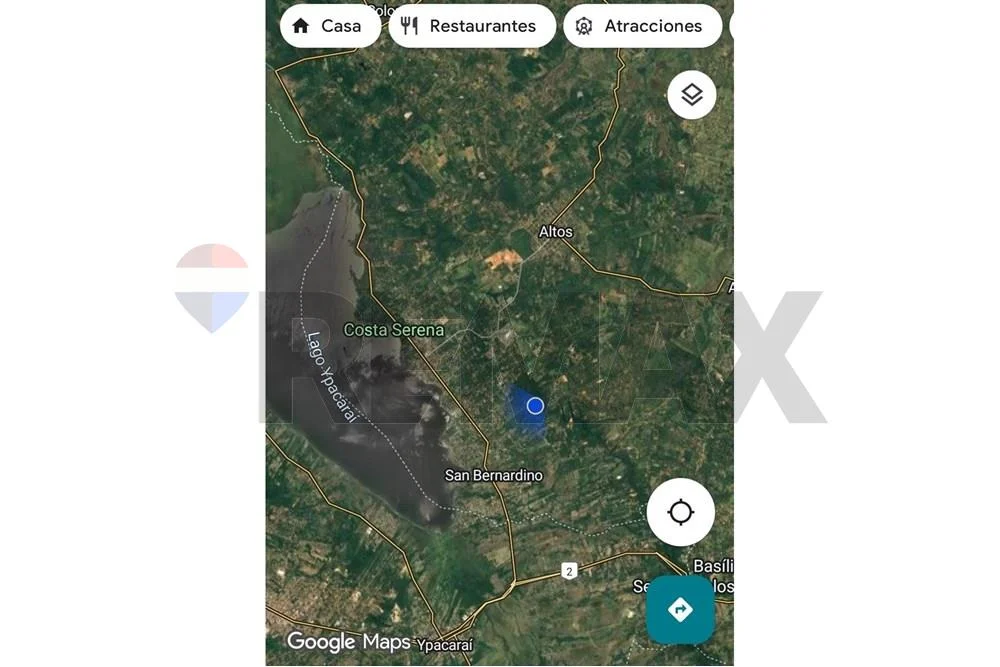The image size is (1000, 667).
Task: Open the map layers selector
Action: (x=692, y=95)
